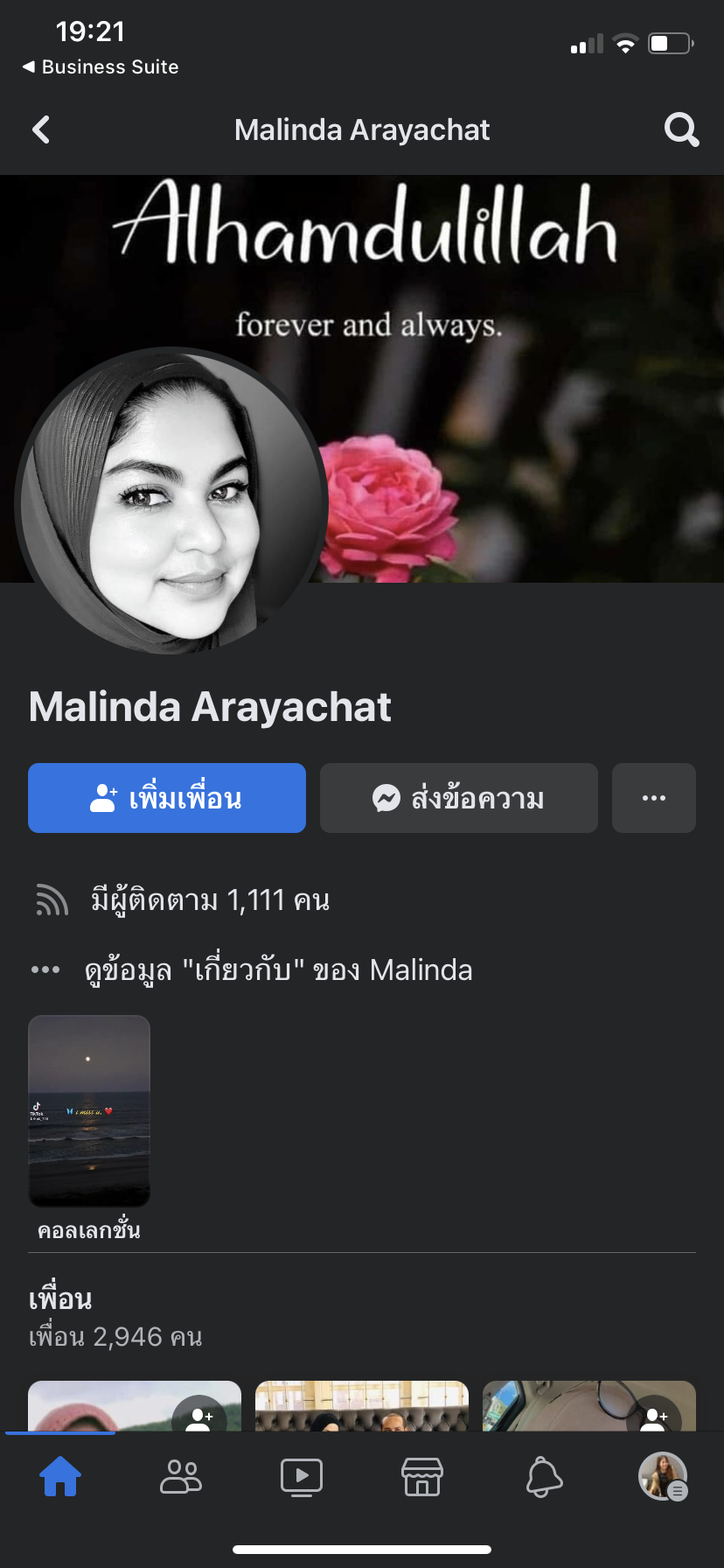Open the เพื่อน friends list section

click(61, 1299)
